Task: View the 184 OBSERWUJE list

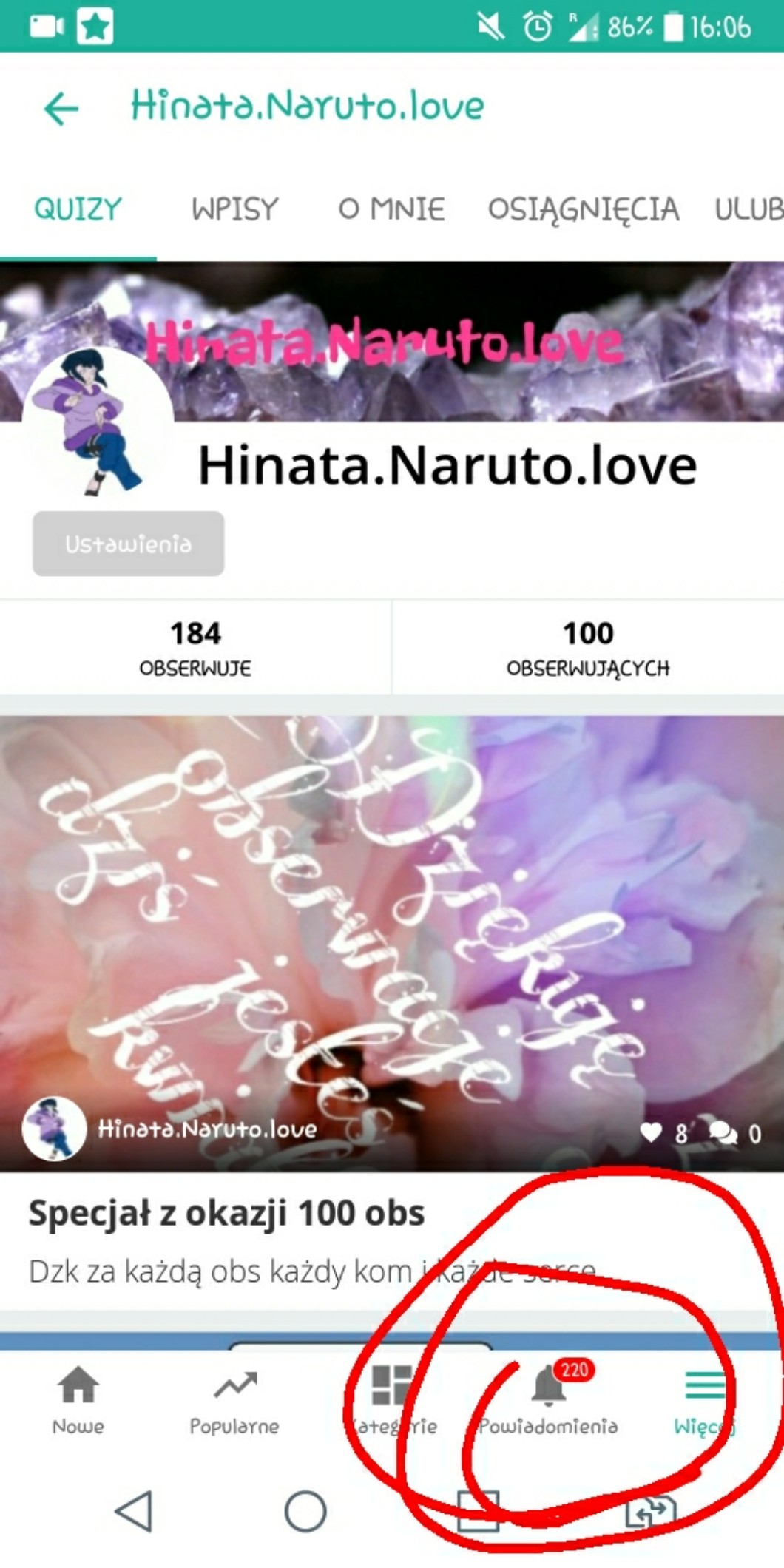Action: point(195,647)
